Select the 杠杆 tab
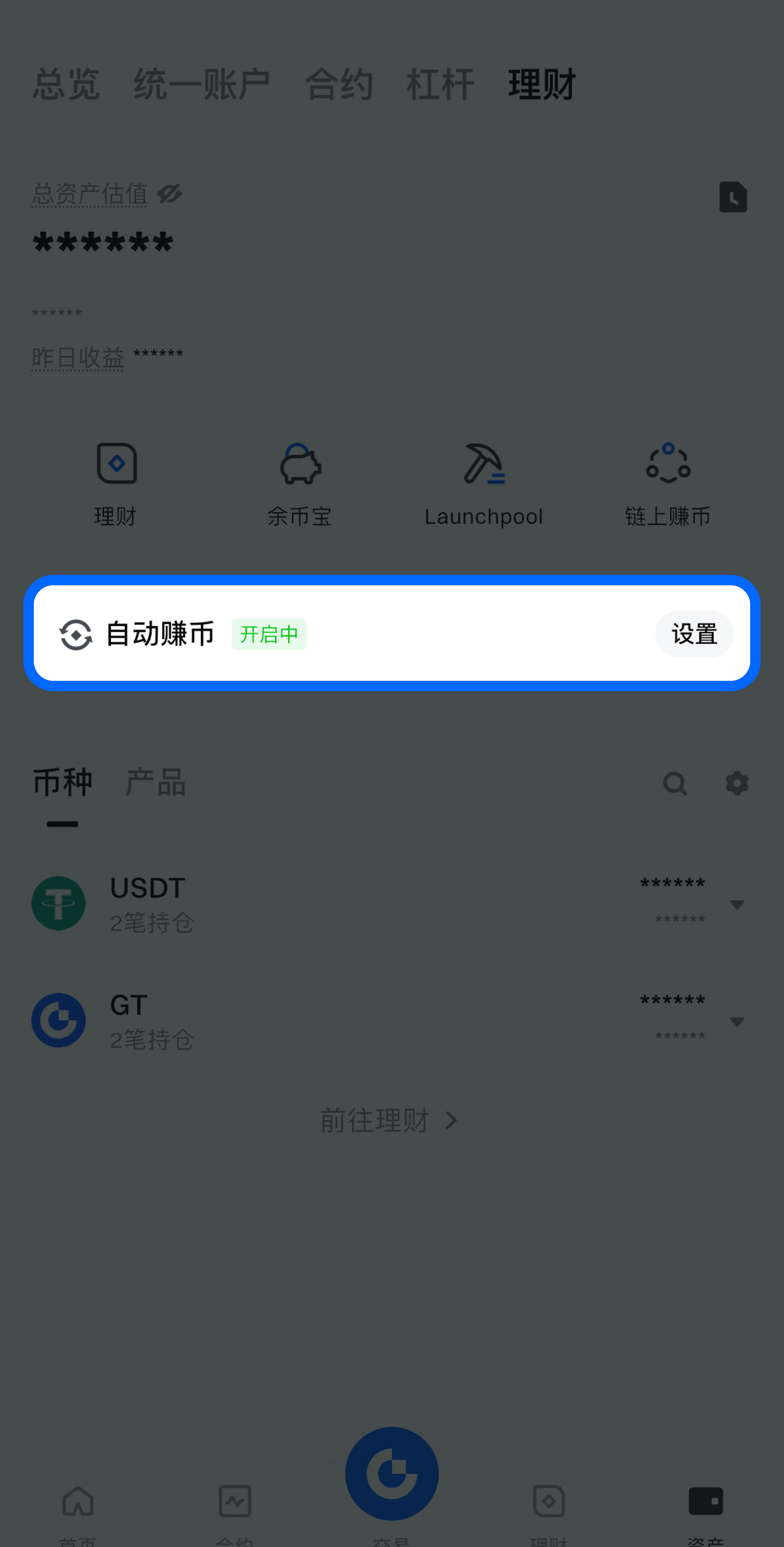The width and height of the screenshot is (784, 1547). 440,84
